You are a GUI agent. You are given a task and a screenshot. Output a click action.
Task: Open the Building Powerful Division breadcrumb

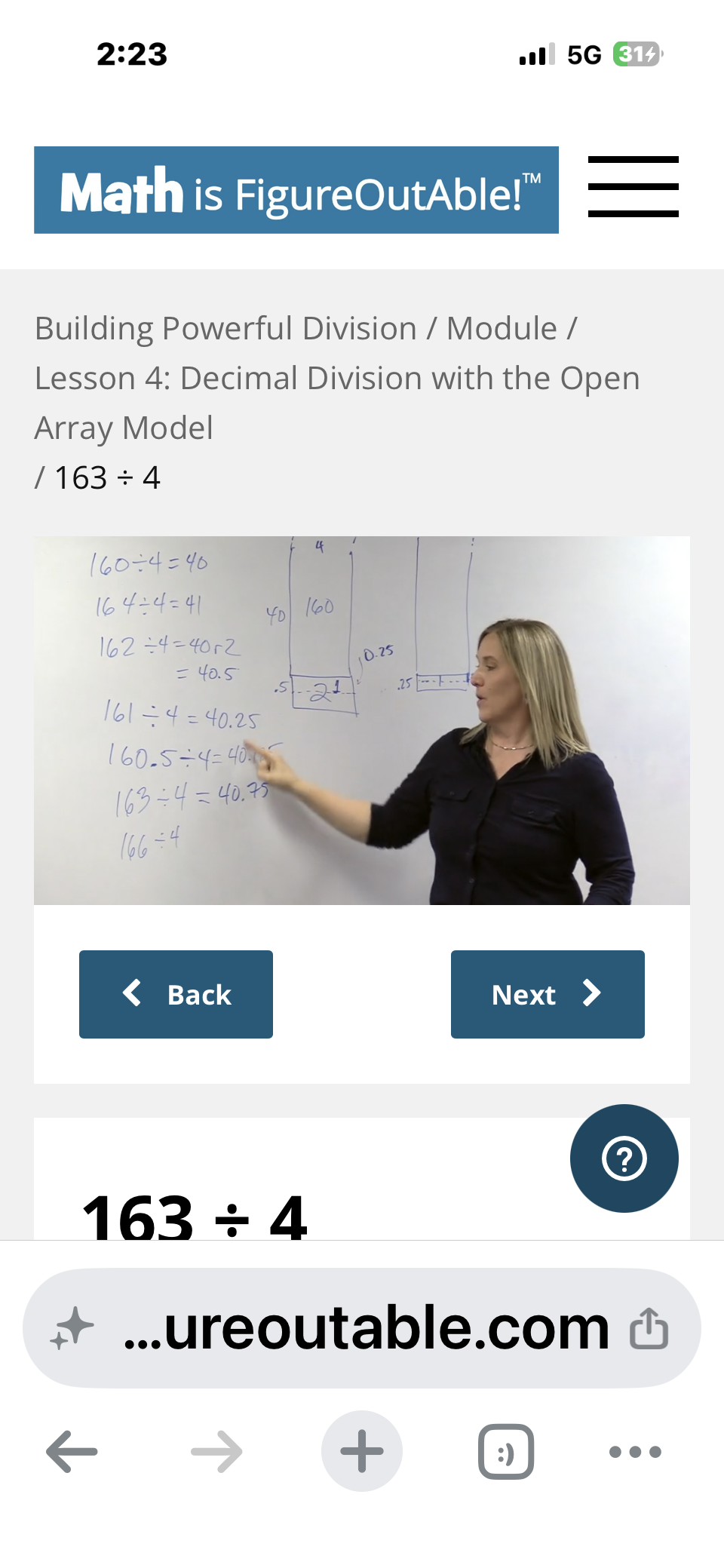coord(225,329)
